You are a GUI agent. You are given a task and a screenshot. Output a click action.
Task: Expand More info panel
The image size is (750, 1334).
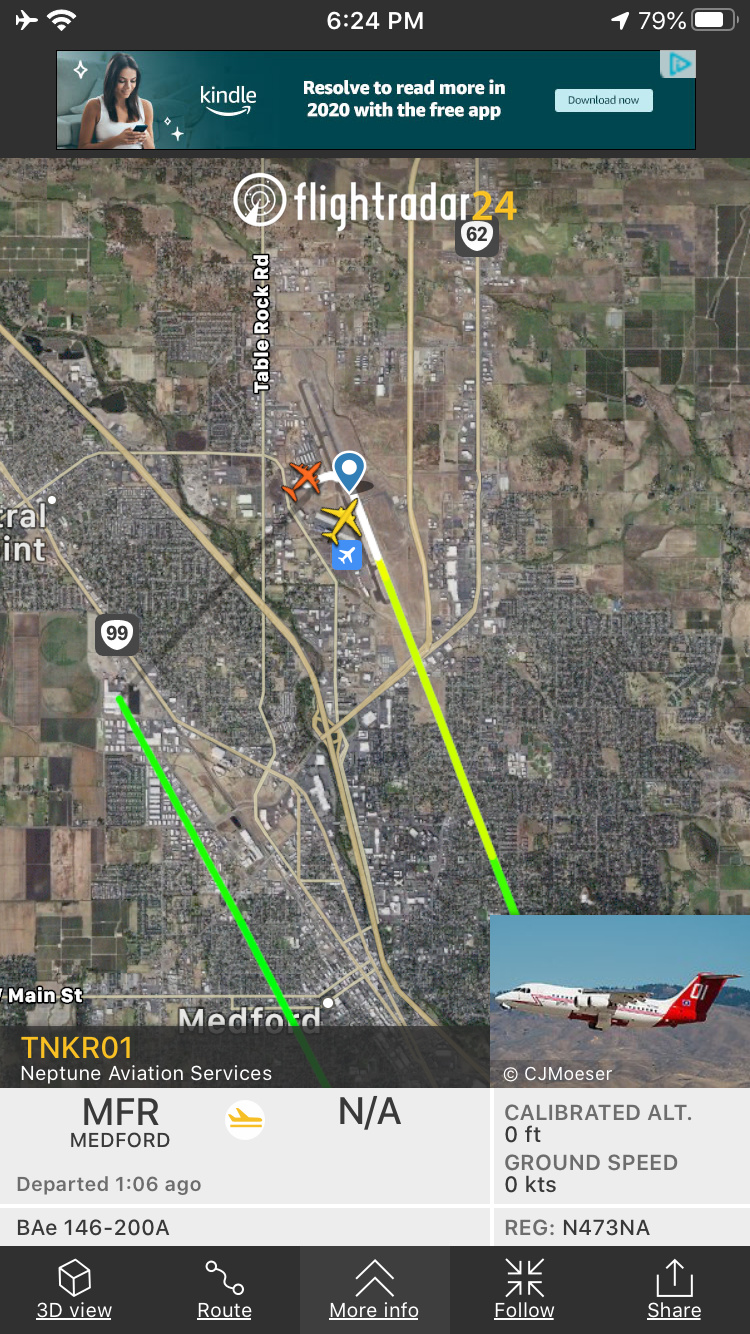point(374,1290)
